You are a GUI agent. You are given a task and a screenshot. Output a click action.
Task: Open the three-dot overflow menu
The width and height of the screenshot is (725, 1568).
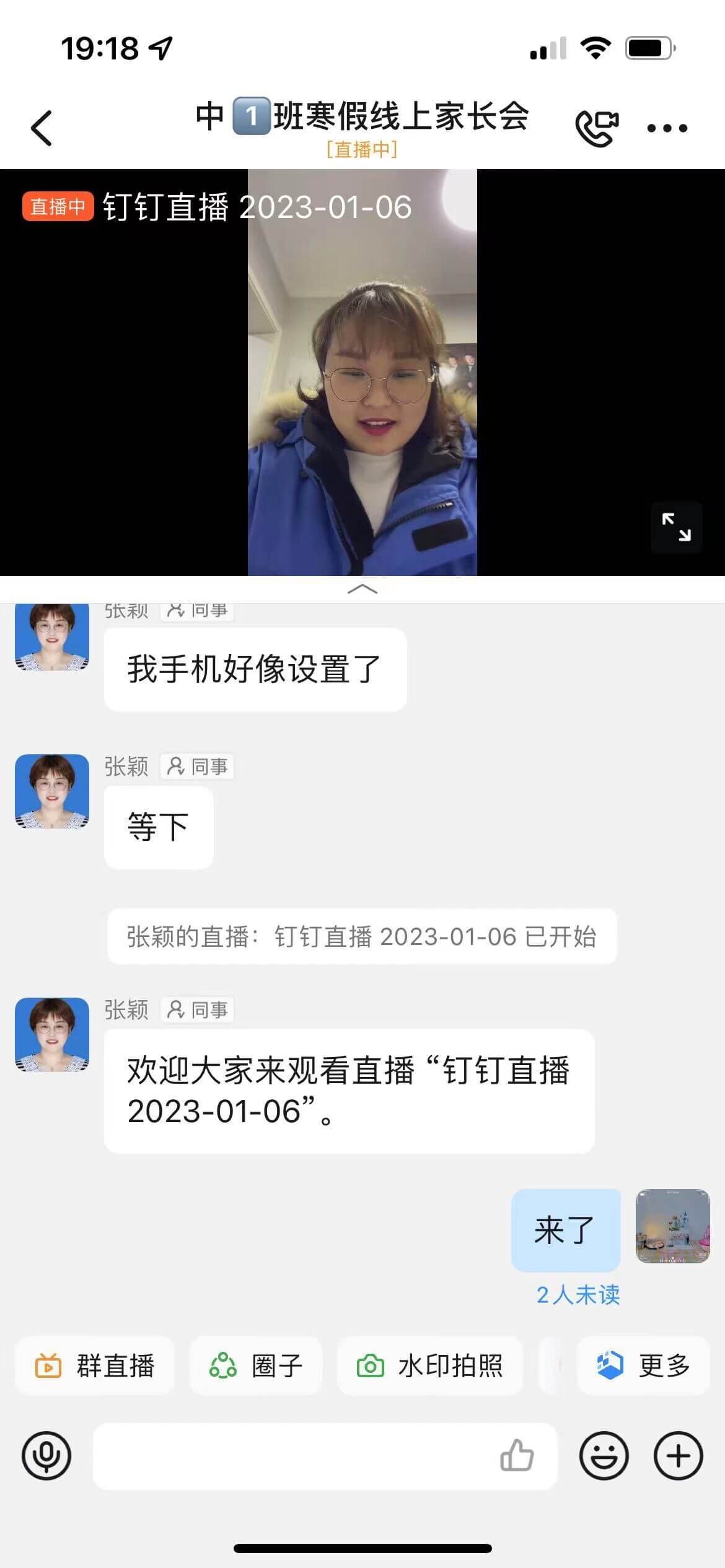(667, 128)
